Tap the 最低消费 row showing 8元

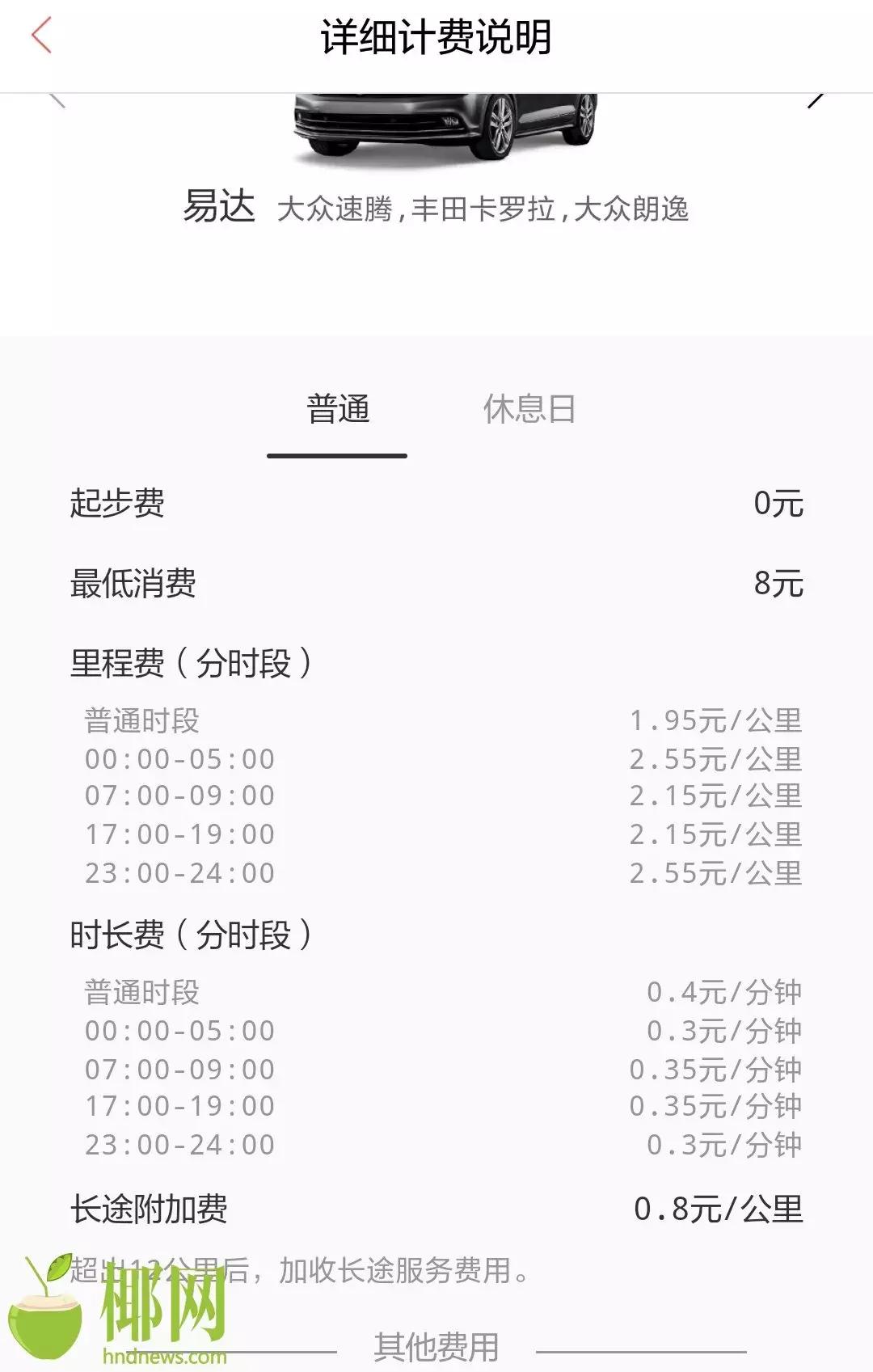click(x=436, y=584)
